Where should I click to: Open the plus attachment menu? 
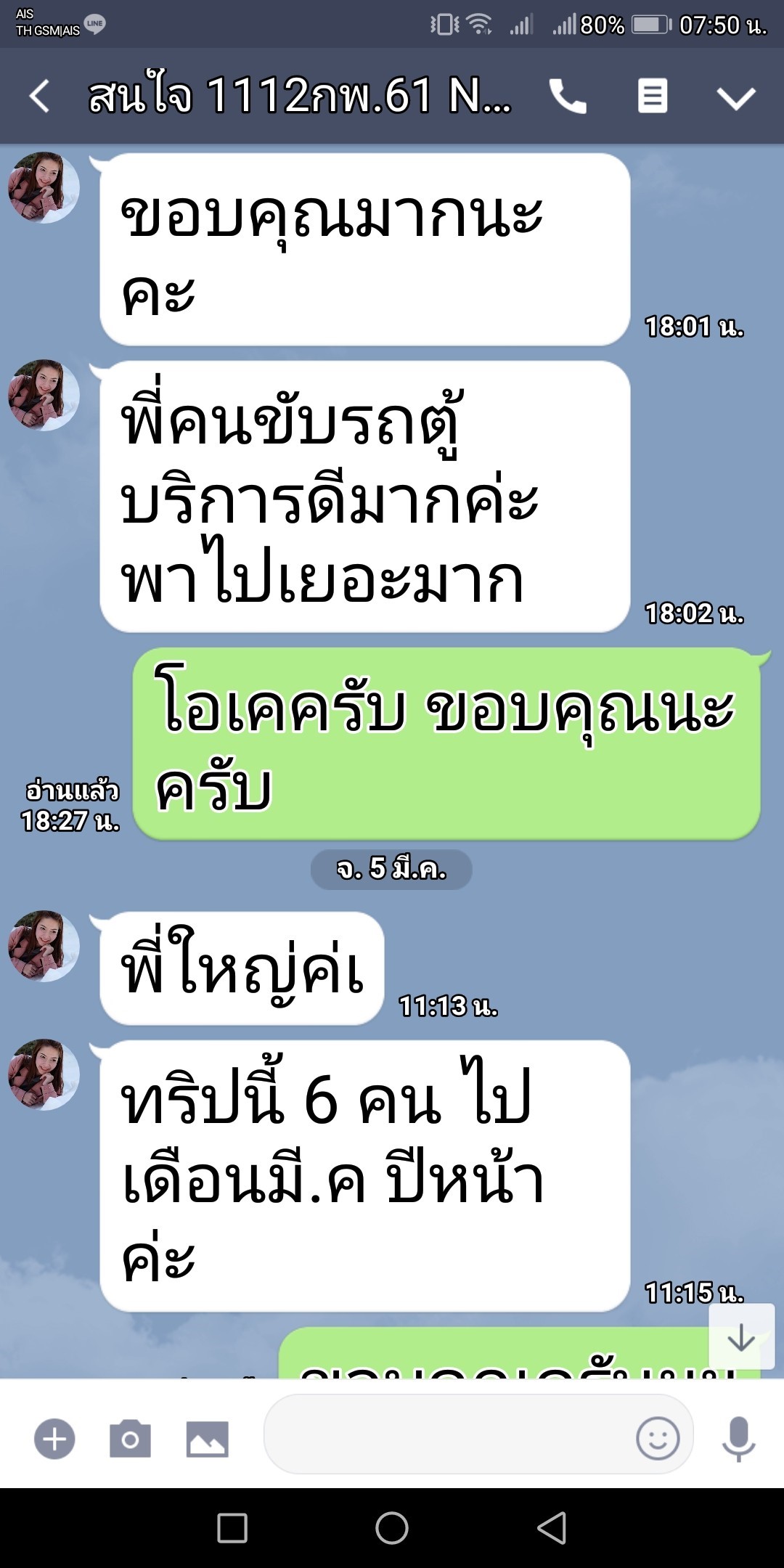tap(54, 1438)
